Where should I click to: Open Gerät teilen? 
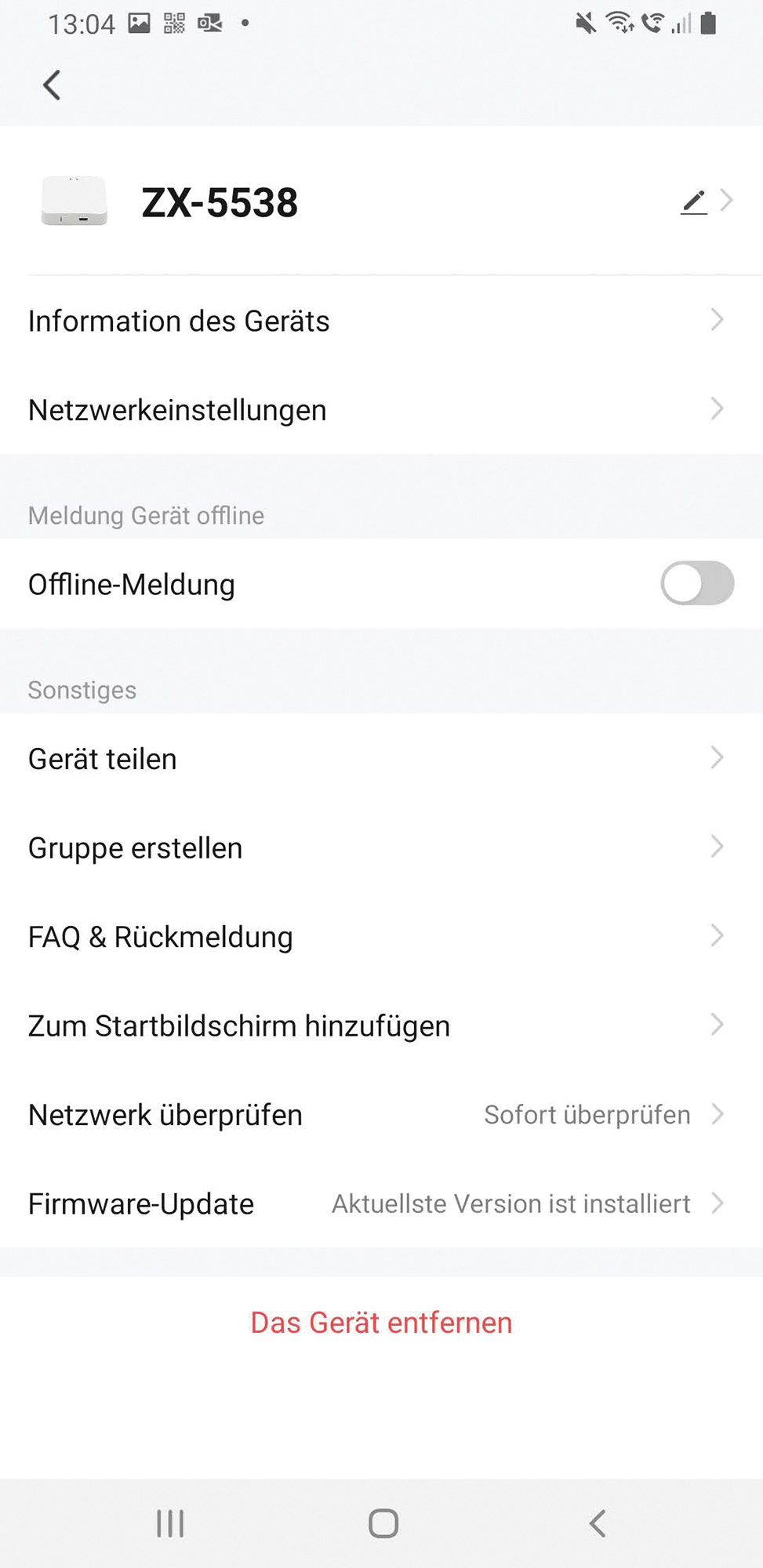376,759
